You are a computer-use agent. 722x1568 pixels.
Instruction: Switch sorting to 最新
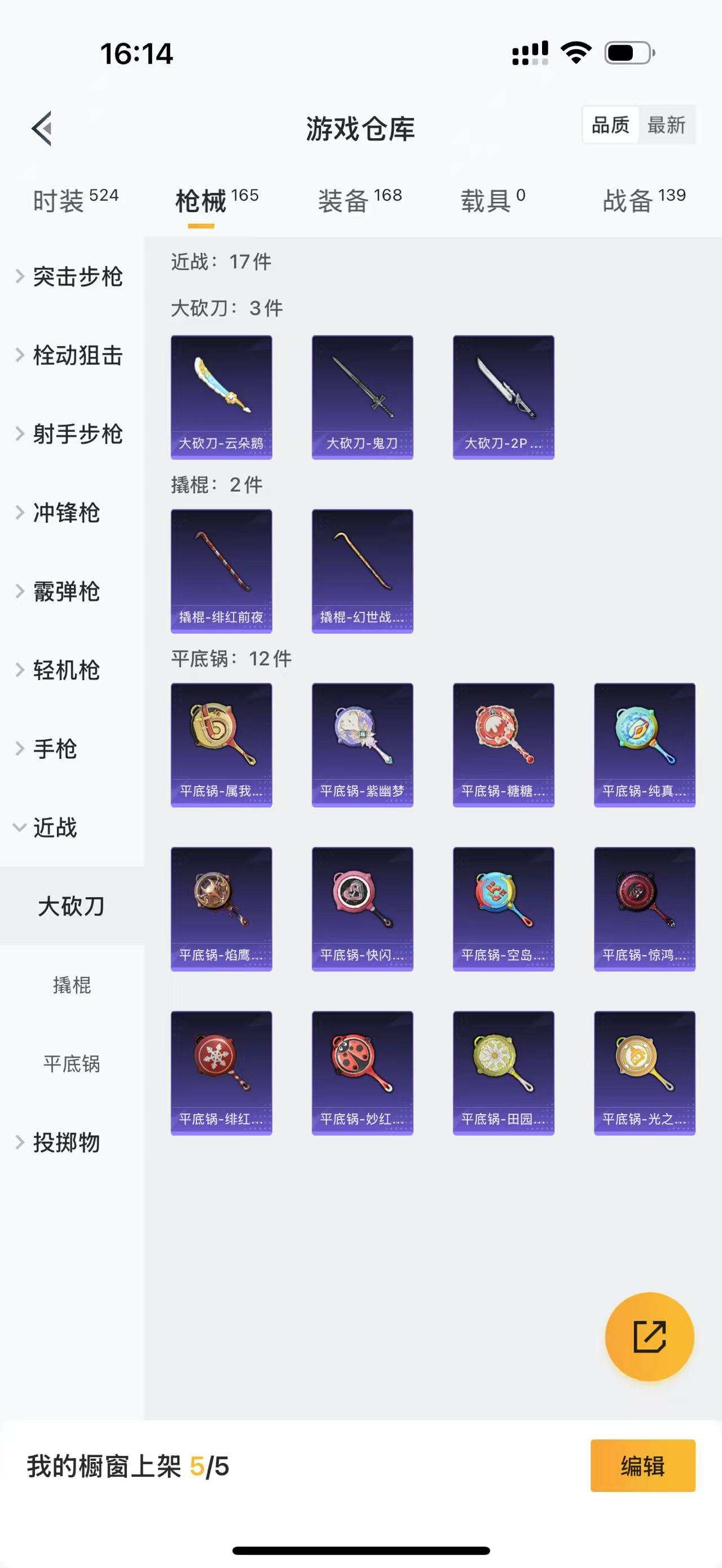(x=668, y=125)
